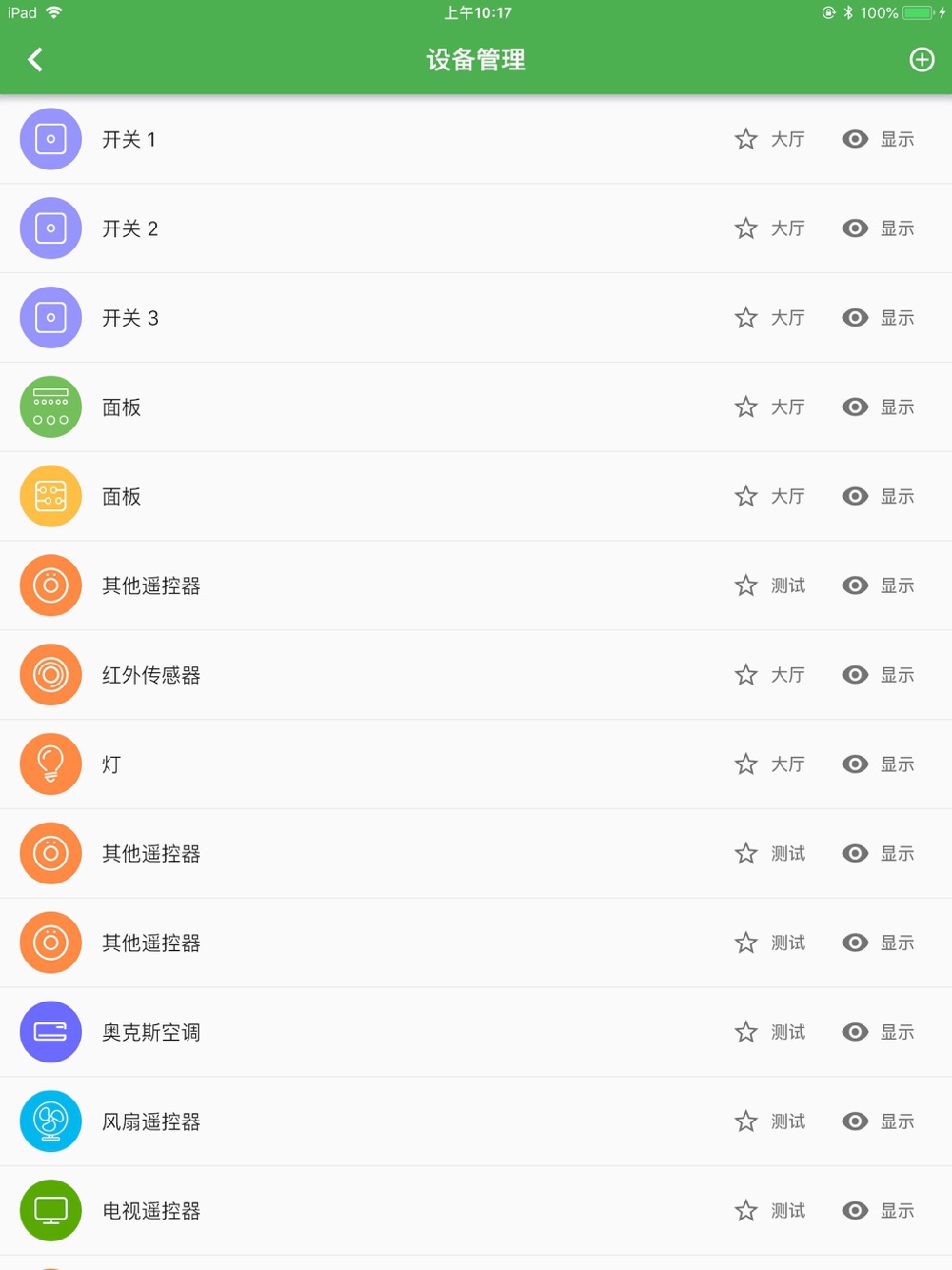This screenshot has height=1270, width=952.
Task: Favorite the 奥克斯空调 device
Action: pos(746,1033)
